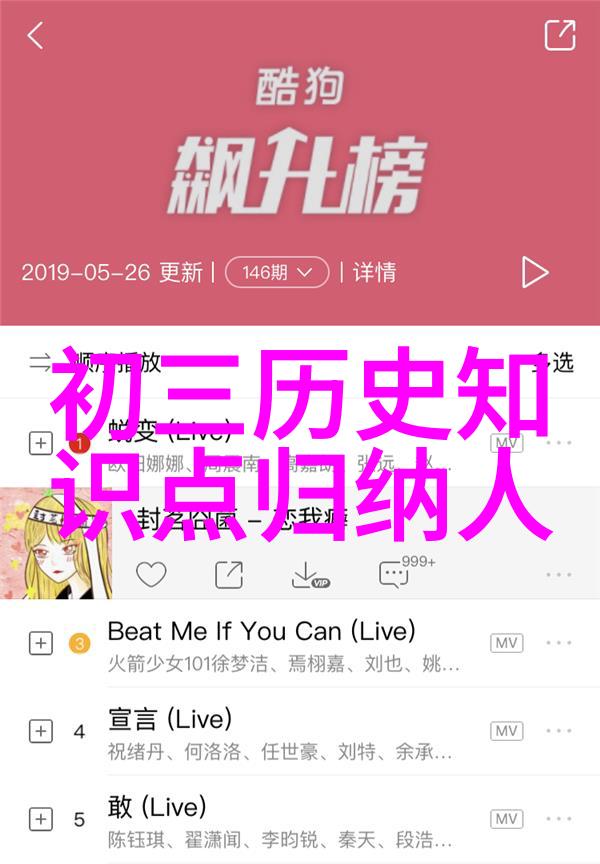Open the 详情 details link
Viewport: 600px width, 864px height.
[x=373, y=272]
